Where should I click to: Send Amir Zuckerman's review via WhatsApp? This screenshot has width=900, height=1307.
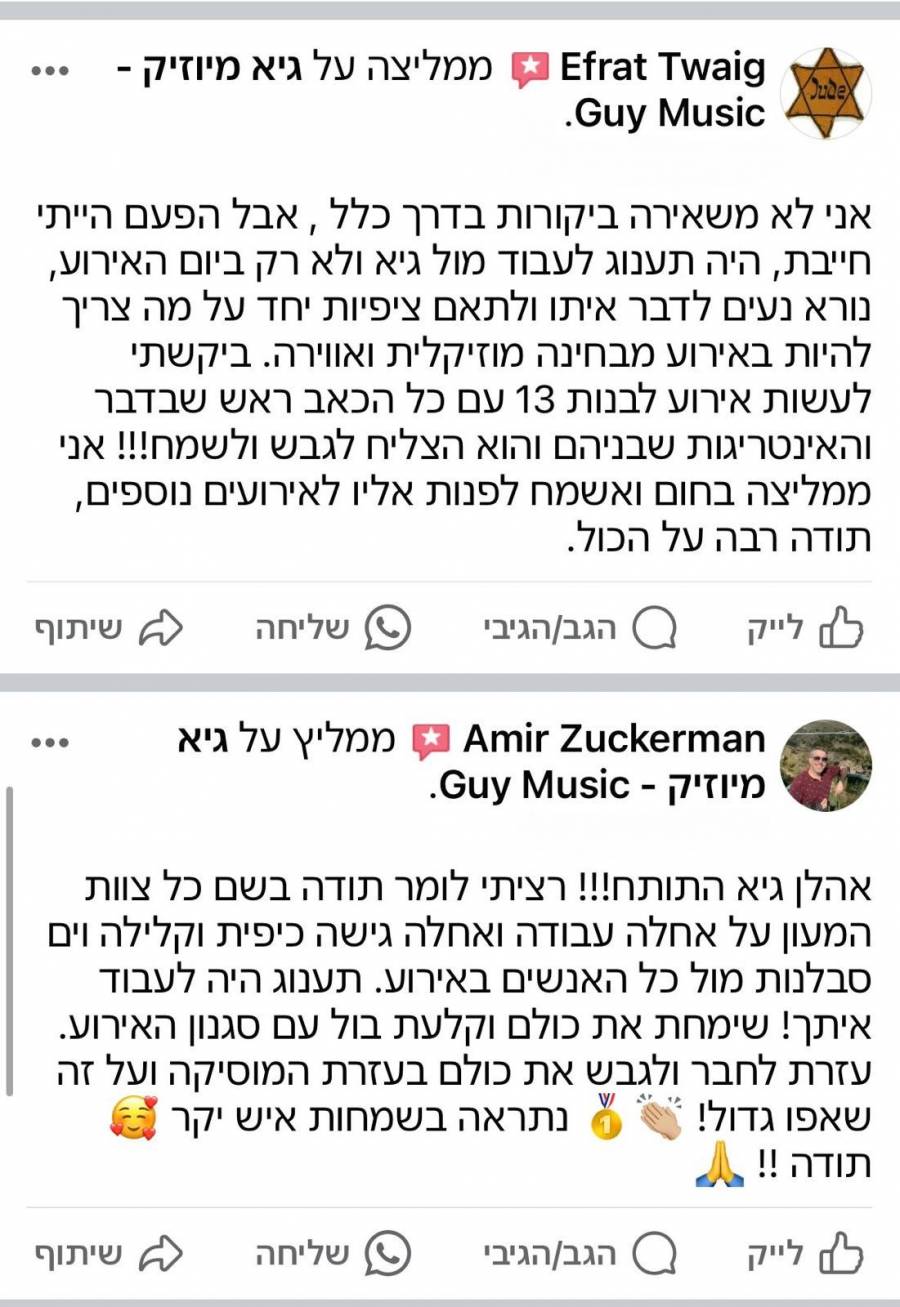point(330,1253)
